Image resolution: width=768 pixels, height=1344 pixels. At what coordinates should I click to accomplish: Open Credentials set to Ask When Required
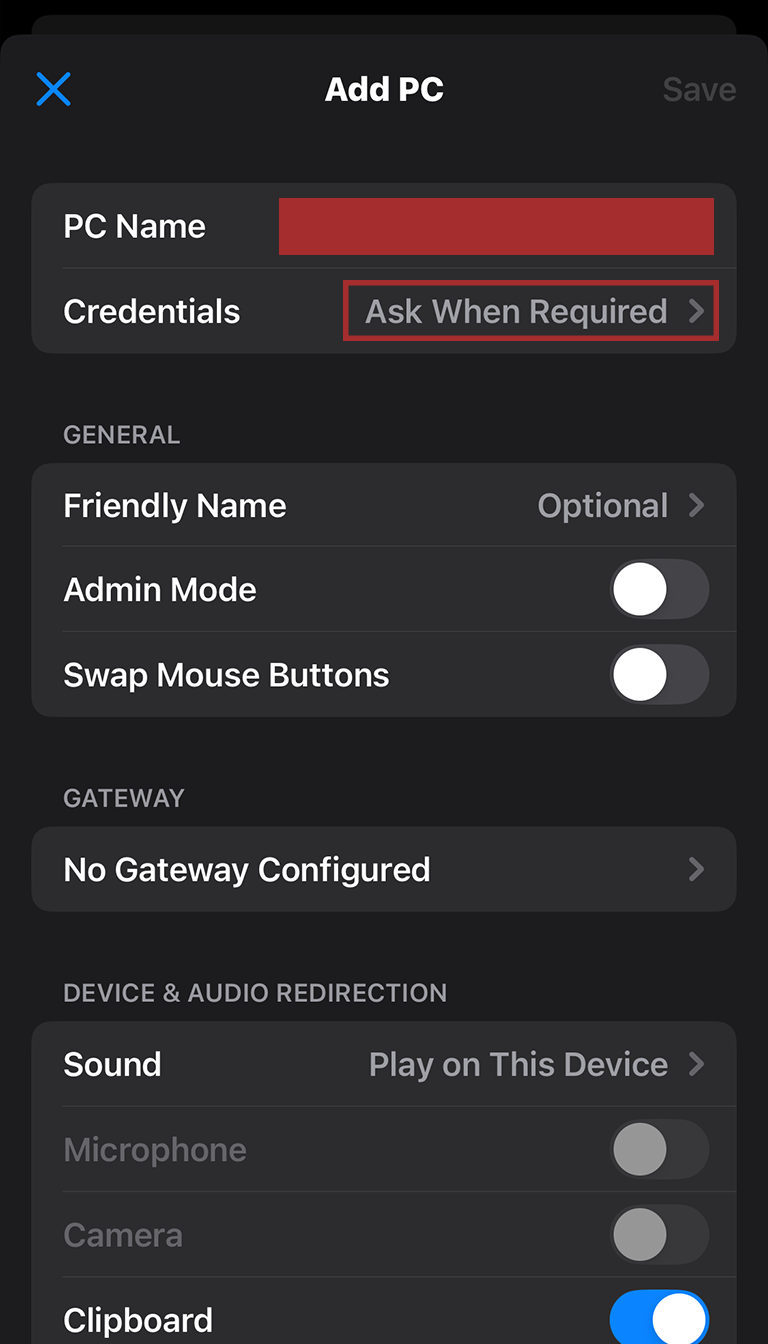point(531,312)
